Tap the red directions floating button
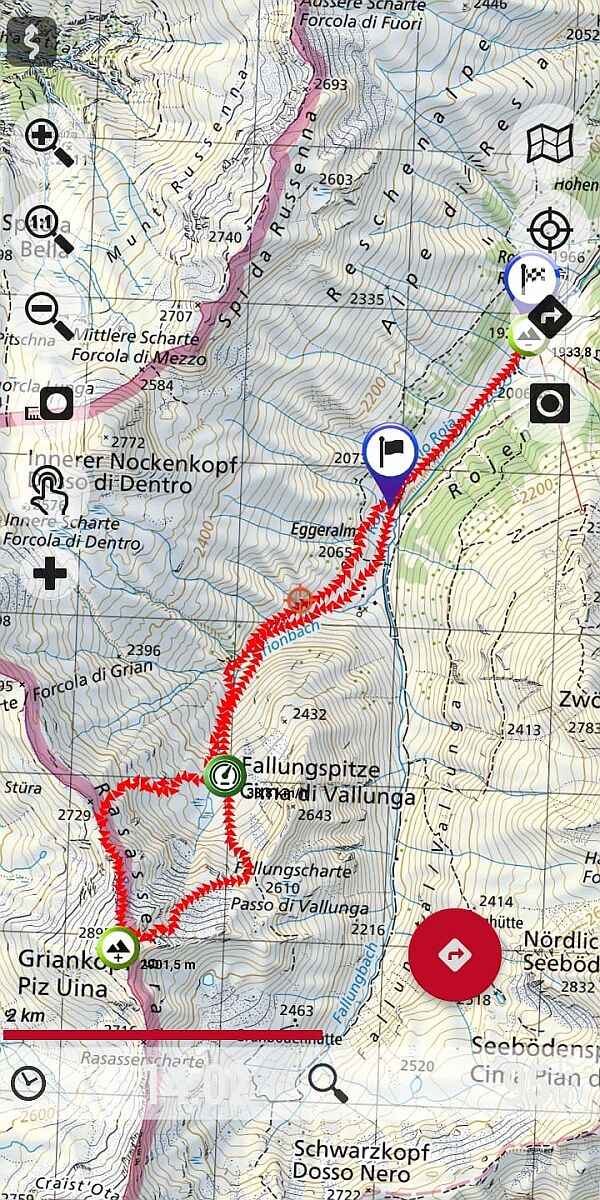 coord(455,954)
